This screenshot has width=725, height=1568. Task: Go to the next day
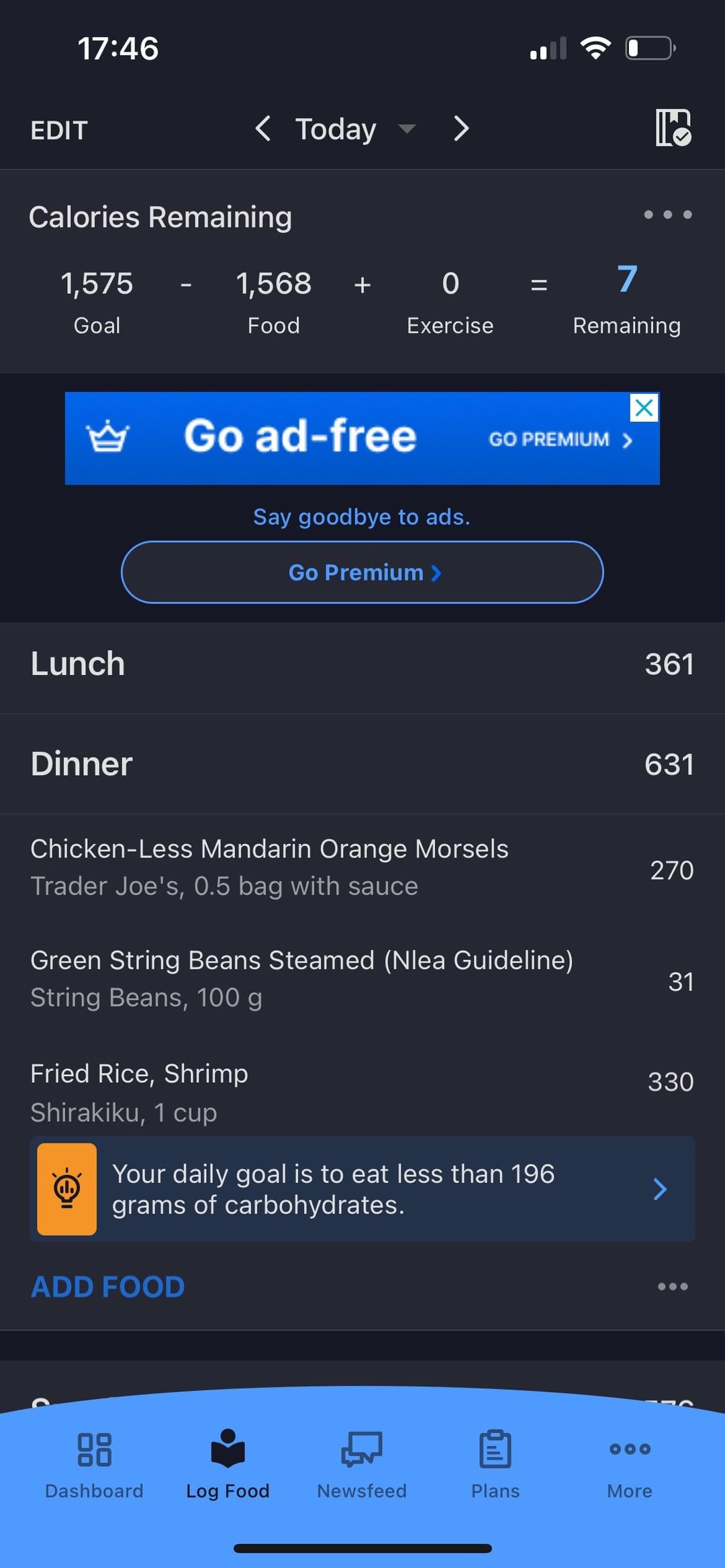(x=461, y=128)
